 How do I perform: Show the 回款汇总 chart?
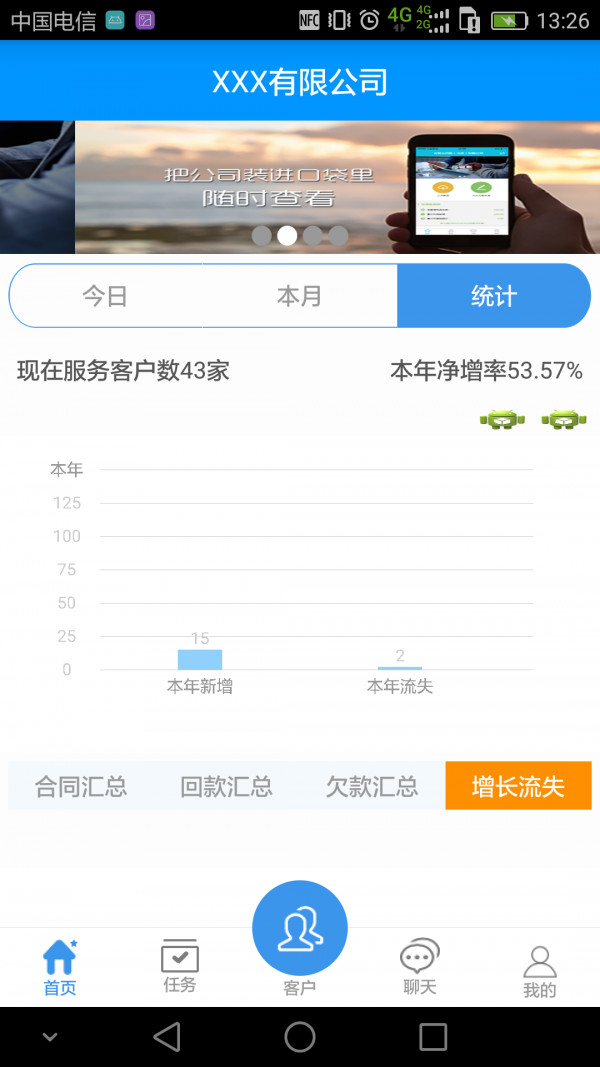click(226, 786)
